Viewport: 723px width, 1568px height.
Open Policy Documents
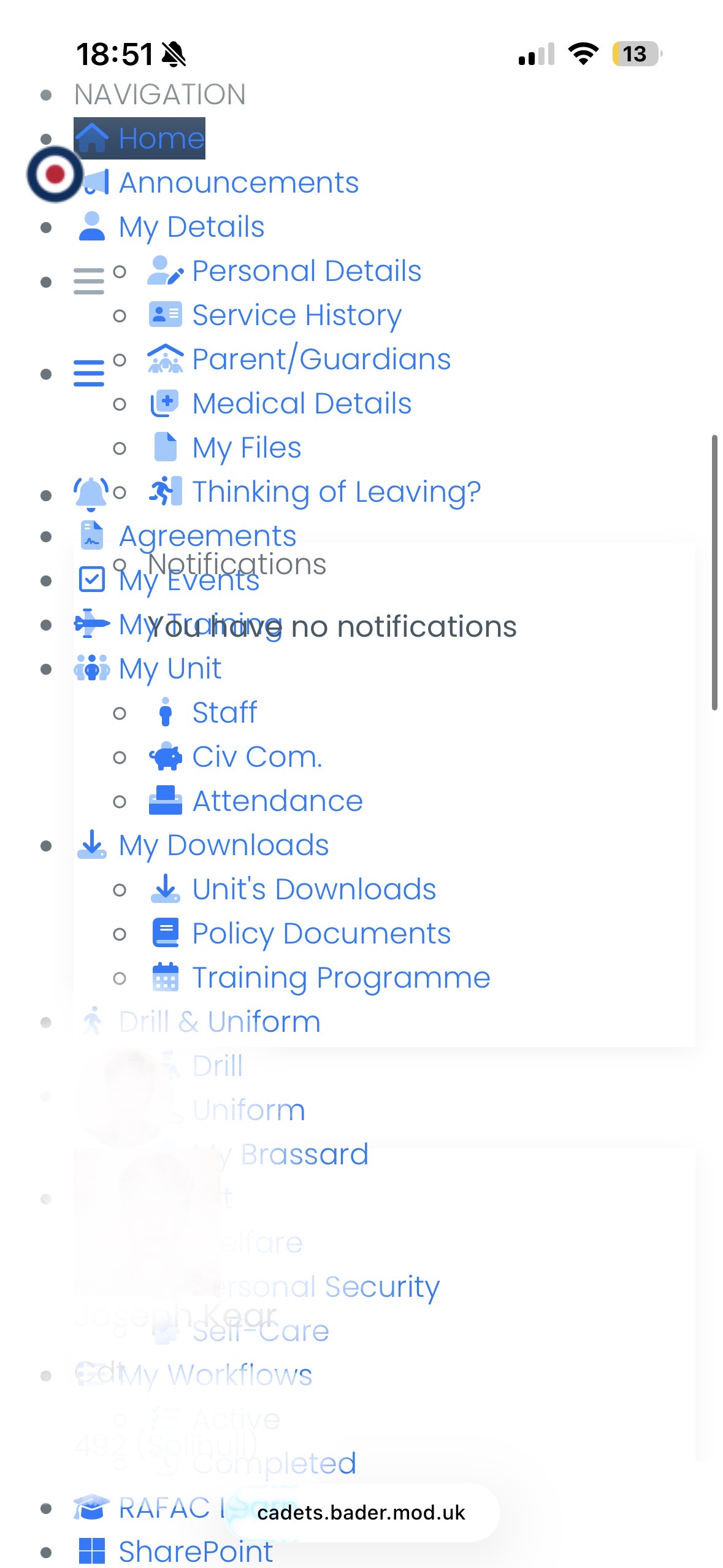(x=321, y=934)
